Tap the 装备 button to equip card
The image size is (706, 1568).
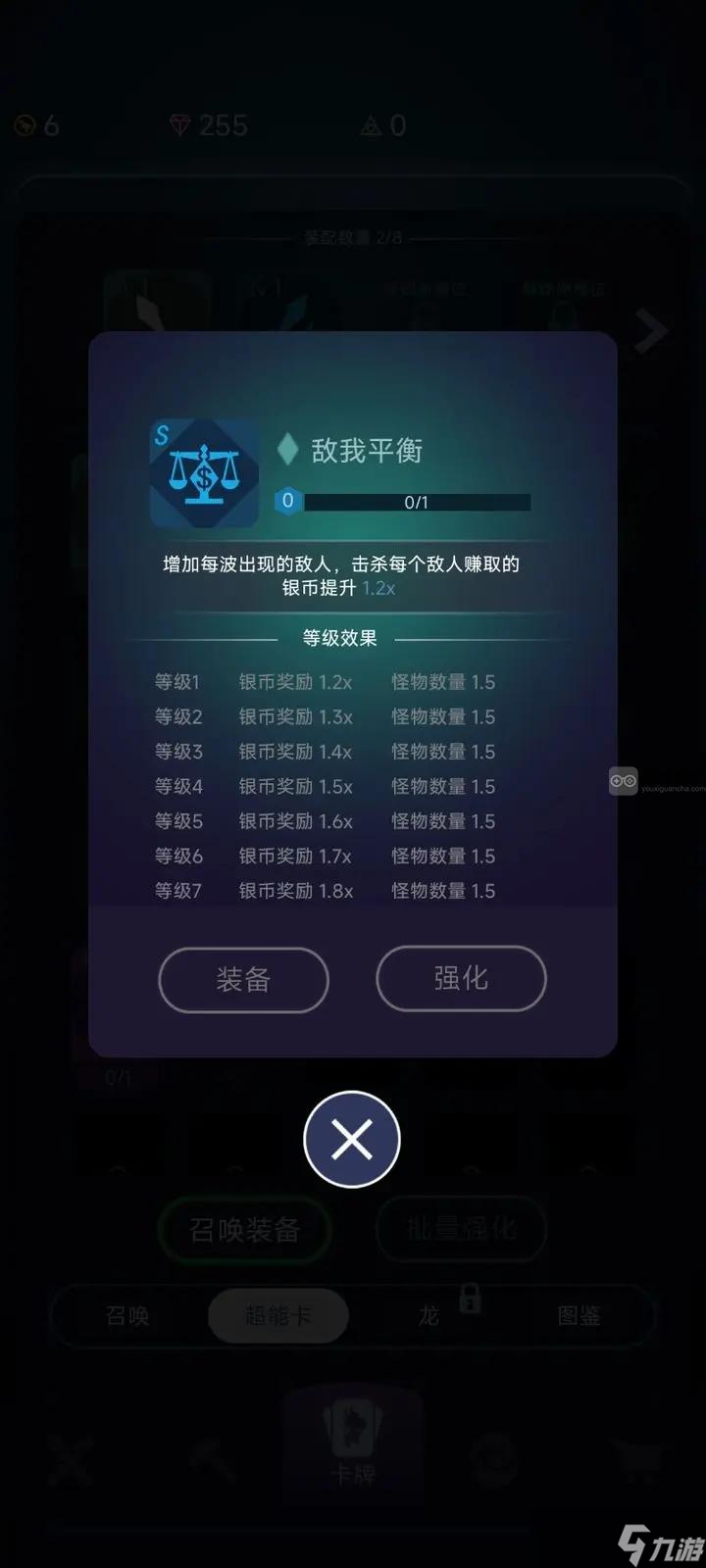pos(243,979)
